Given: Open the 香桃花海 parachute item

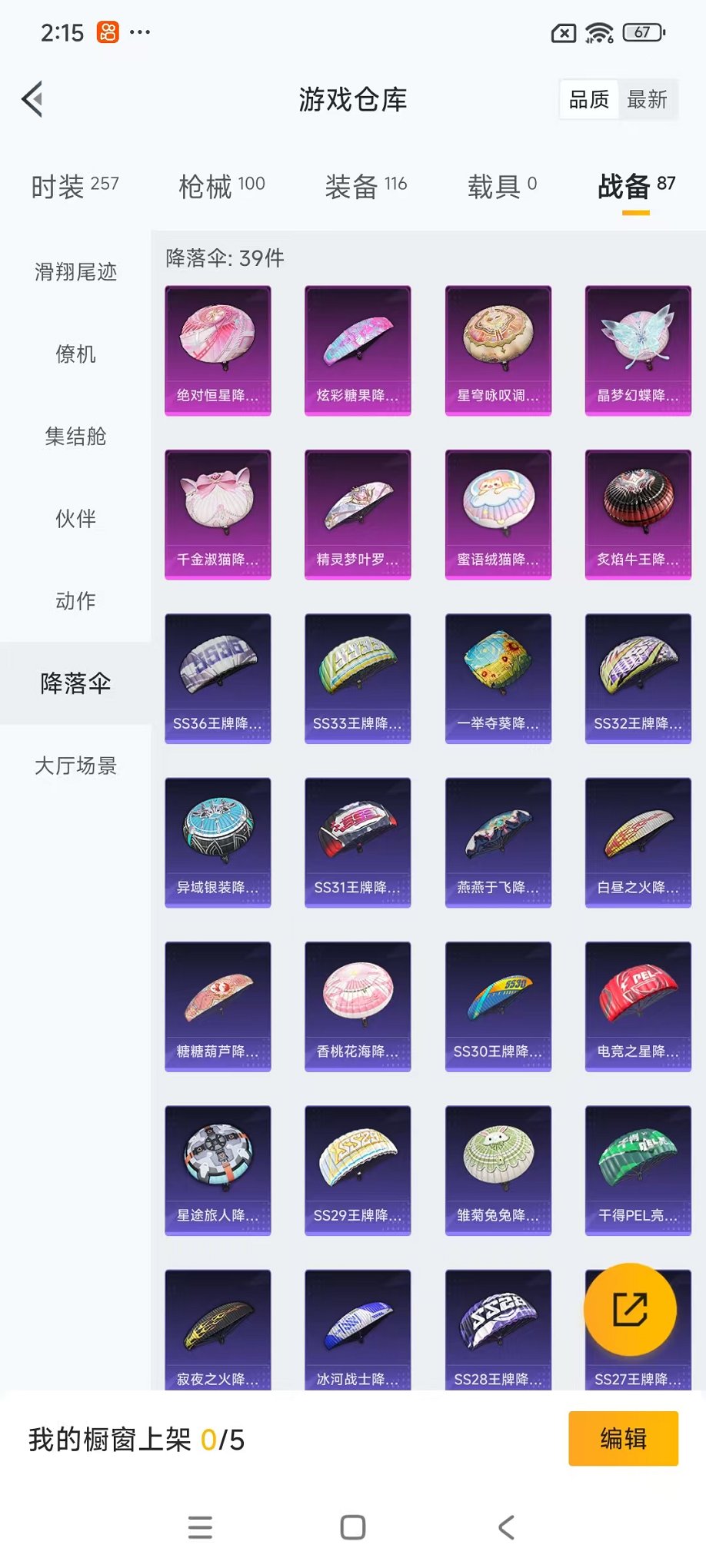Looking at the screenshot, I should click(358, 1006).
